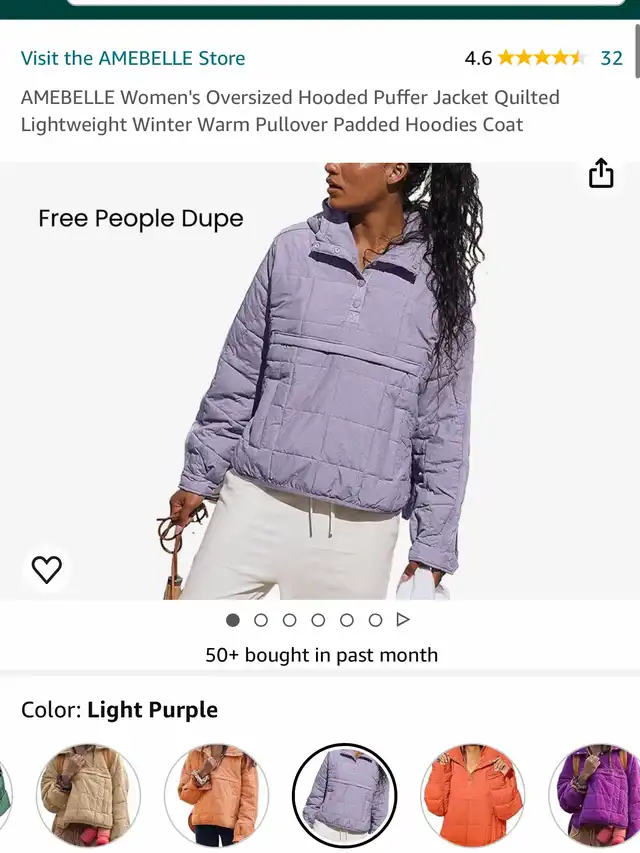This screenshot has height=853, width=640.
Task: Visit the AMEBELLE Store link
Action: point(133,58)
